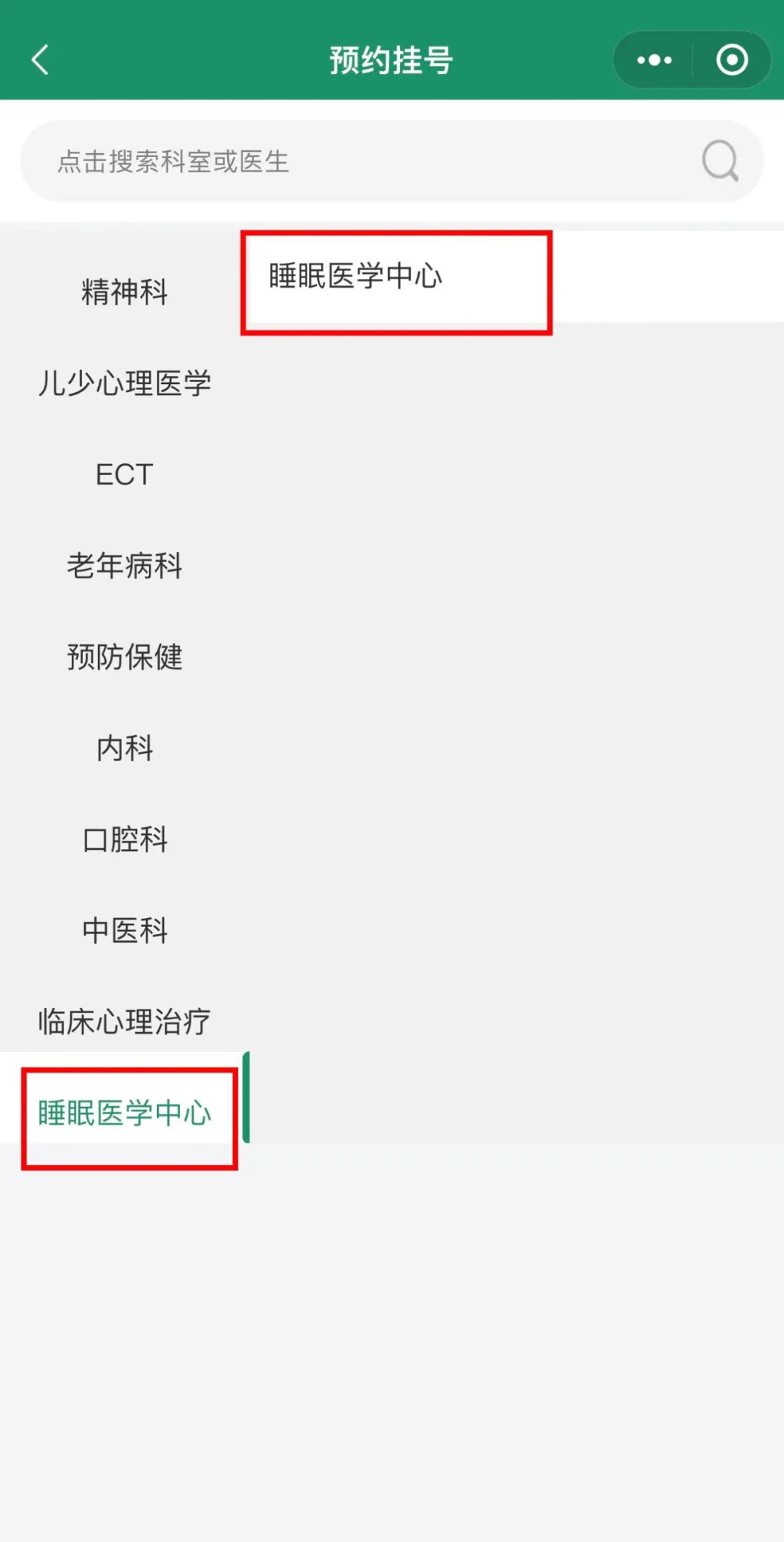The image size is (784, 1542).
Task: Open the mini program more-options menu
Action: pos(654,60)
